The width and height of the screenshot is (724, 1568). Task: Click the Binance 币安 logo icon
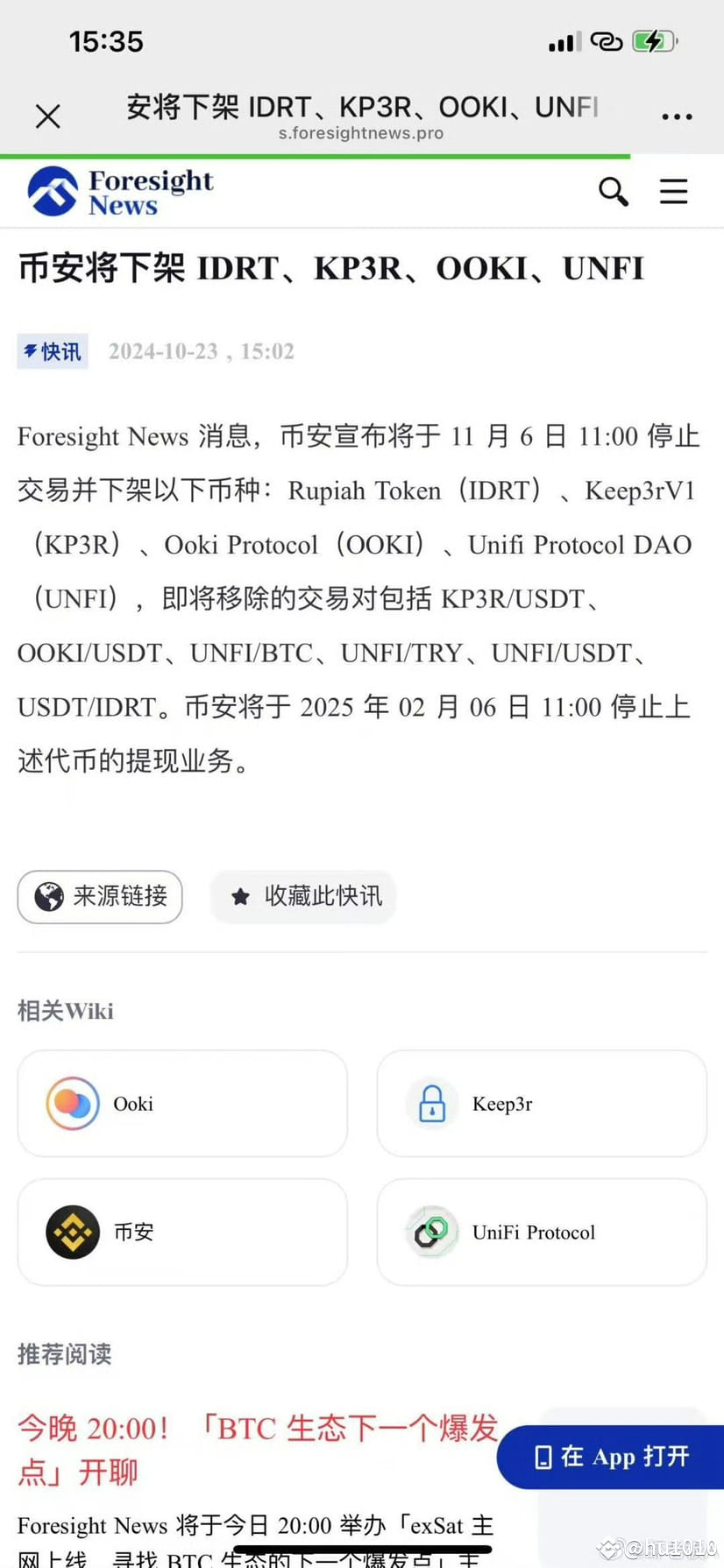pos(74,1232)
